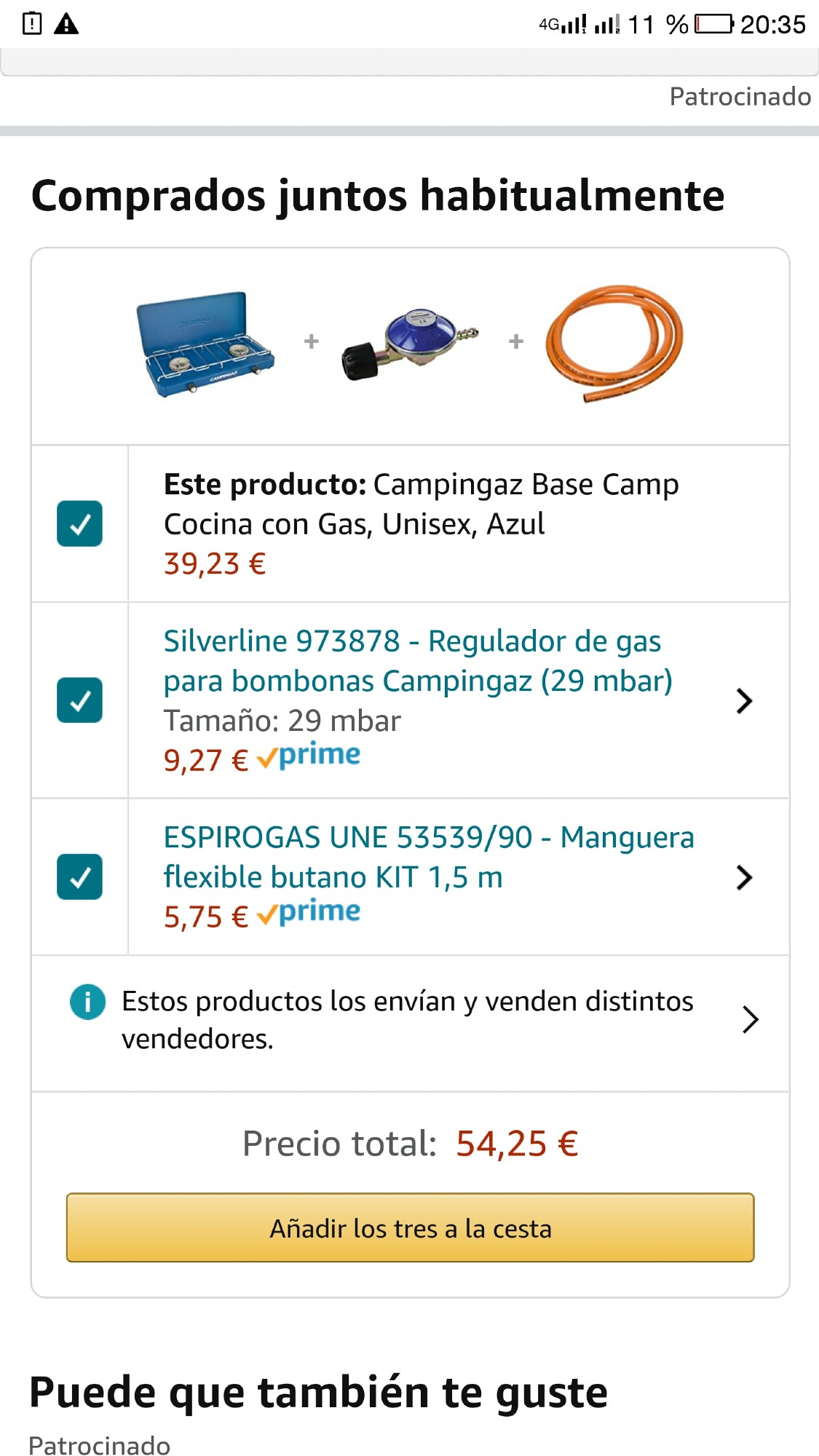The height and width of the screenshot is (1456, 819).
Task: Uncheck the ESPIROGAS manguera flexible checkbox
Action: (x=79, y=877)
